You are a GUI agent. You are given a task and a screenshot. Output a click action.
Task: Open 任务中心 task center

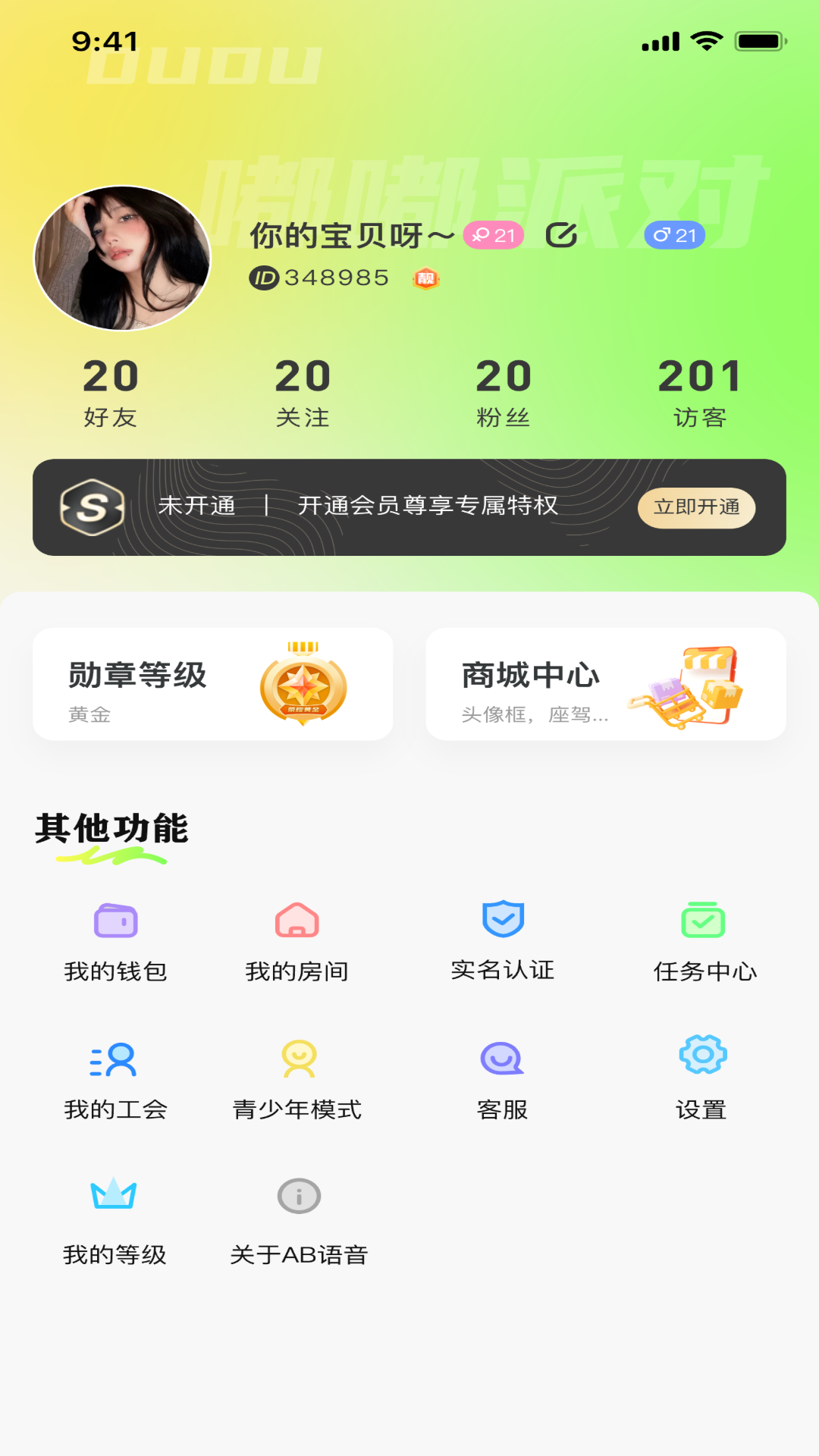coord(704,942)
